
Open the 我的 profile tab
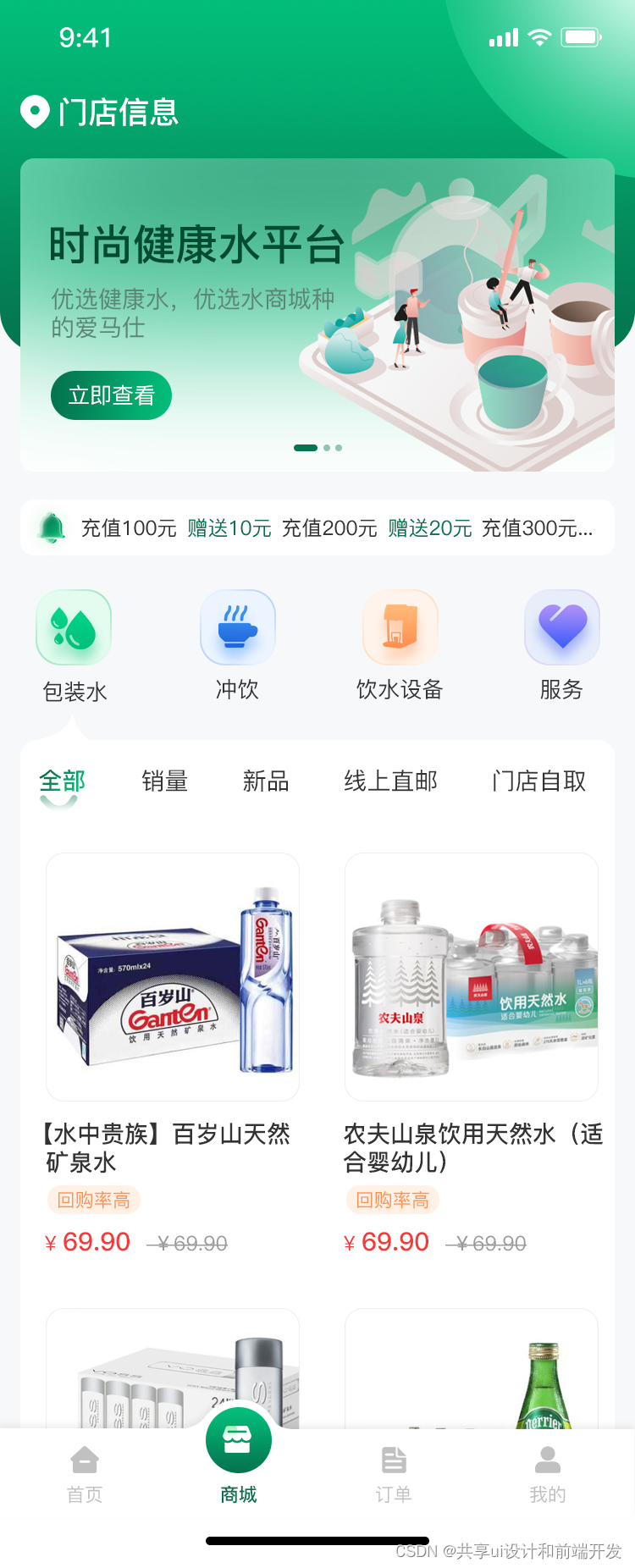(x=548, y=1473)
